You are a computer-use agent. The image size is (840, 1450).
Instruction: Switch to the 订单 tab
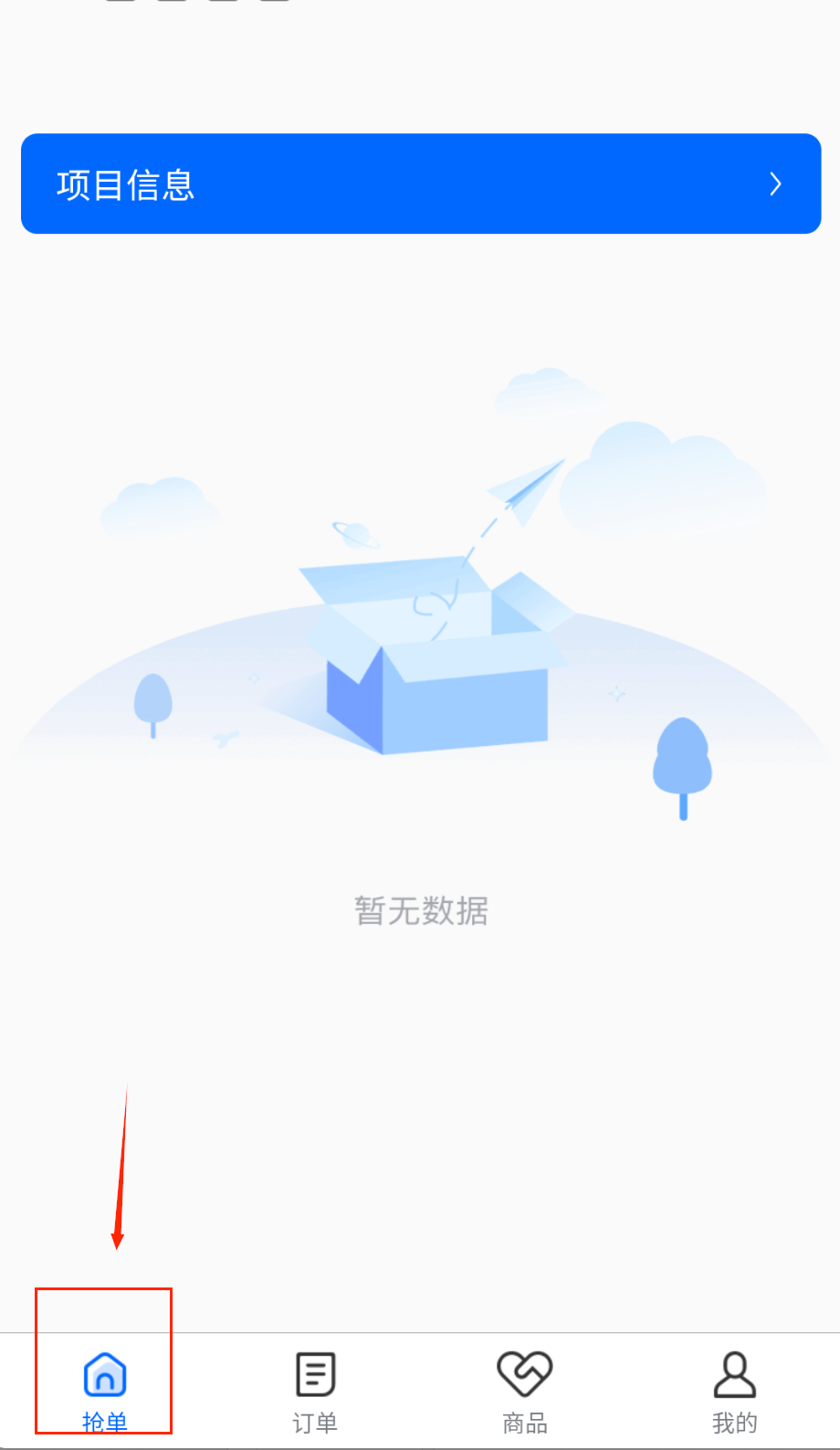pos(315,1388)
